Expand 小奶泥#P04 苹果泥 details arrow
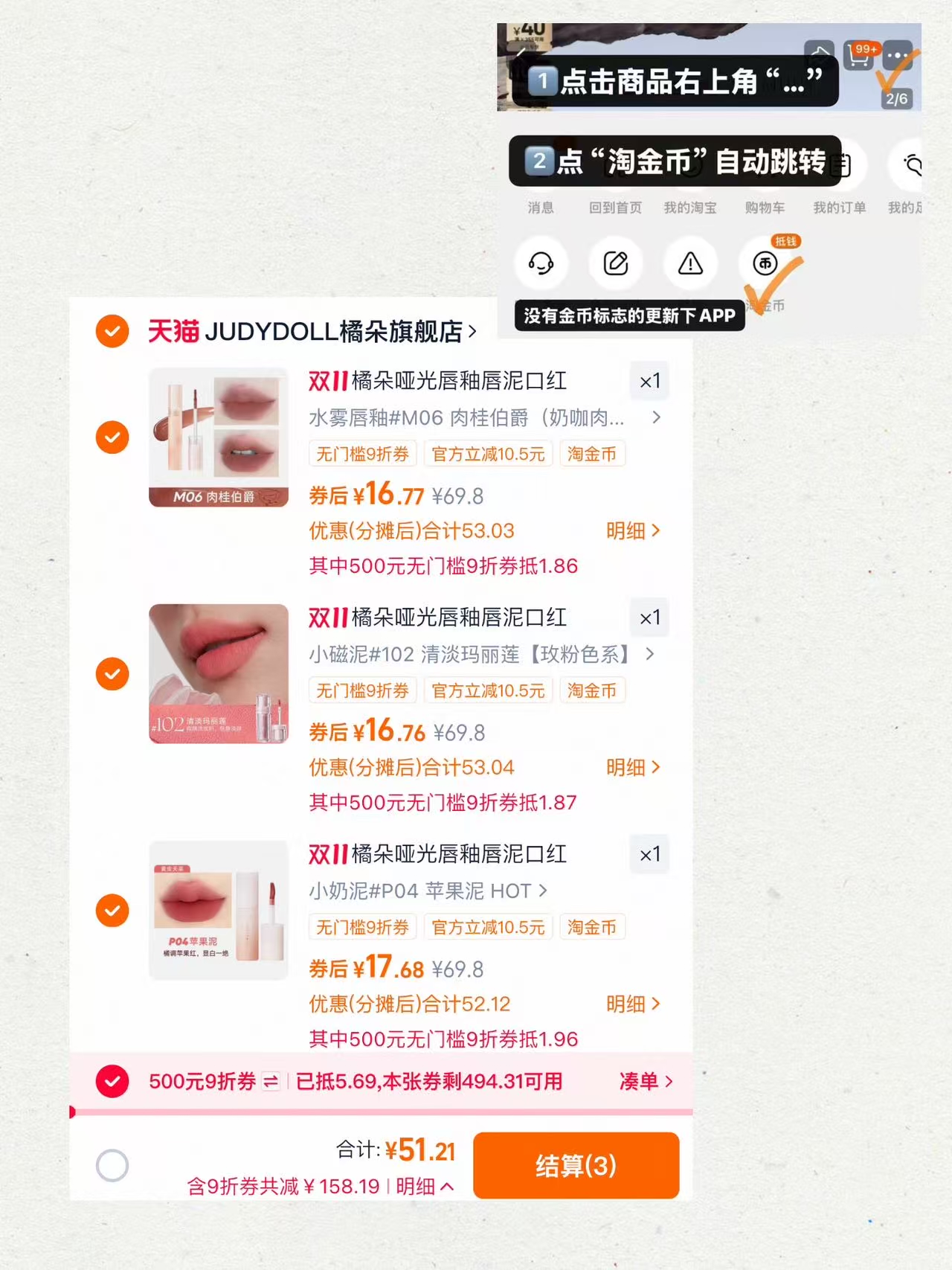The width and height of the screenshot is (952, 1270). click(544, 891)
